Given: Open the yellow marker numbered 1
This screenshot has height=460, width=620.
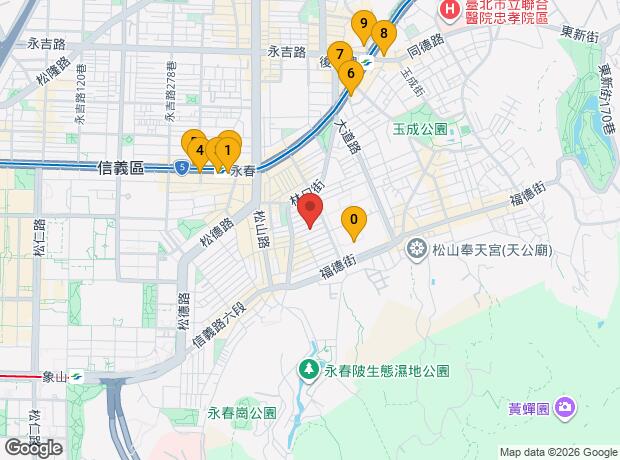Looking at the screenshot, I should (229, 152).
